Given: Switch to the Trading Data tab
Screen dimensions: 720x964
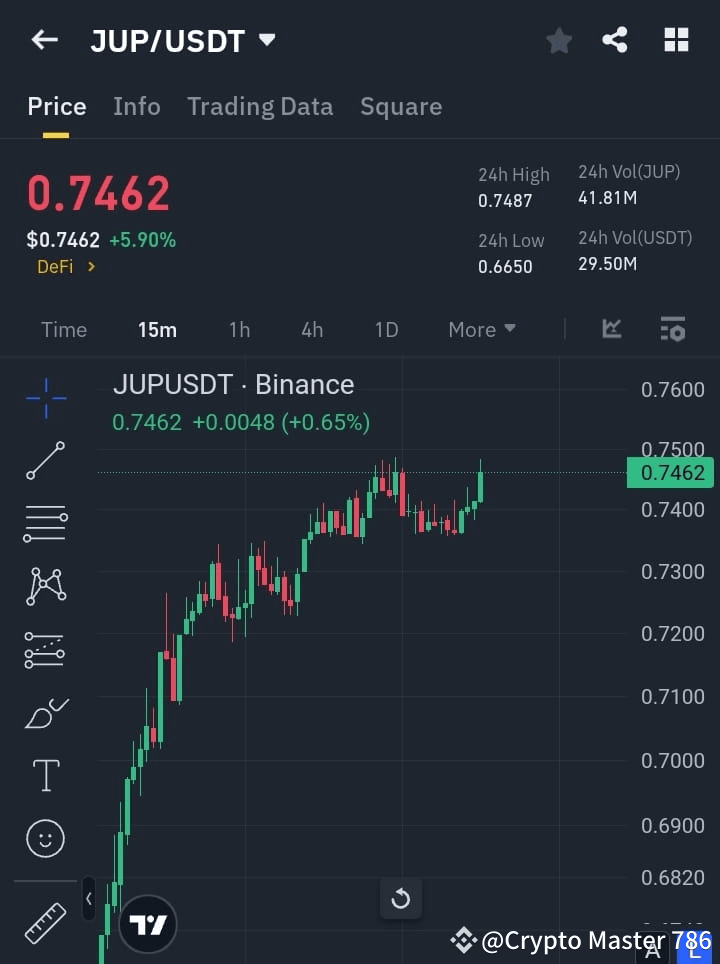Looking at the screenshot, I should point(260,106).
